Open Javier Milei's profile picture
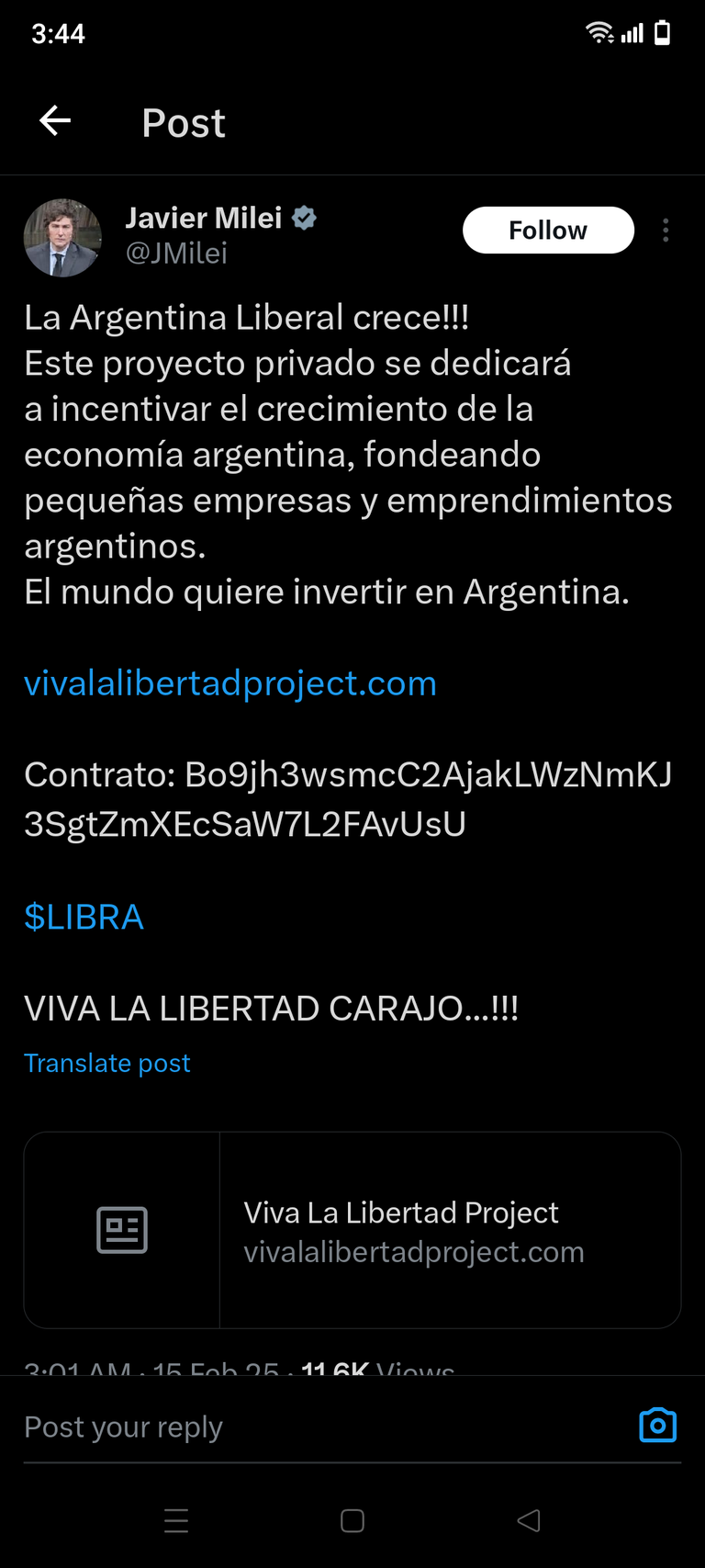 pyautogui.click(x=62, y=238)
